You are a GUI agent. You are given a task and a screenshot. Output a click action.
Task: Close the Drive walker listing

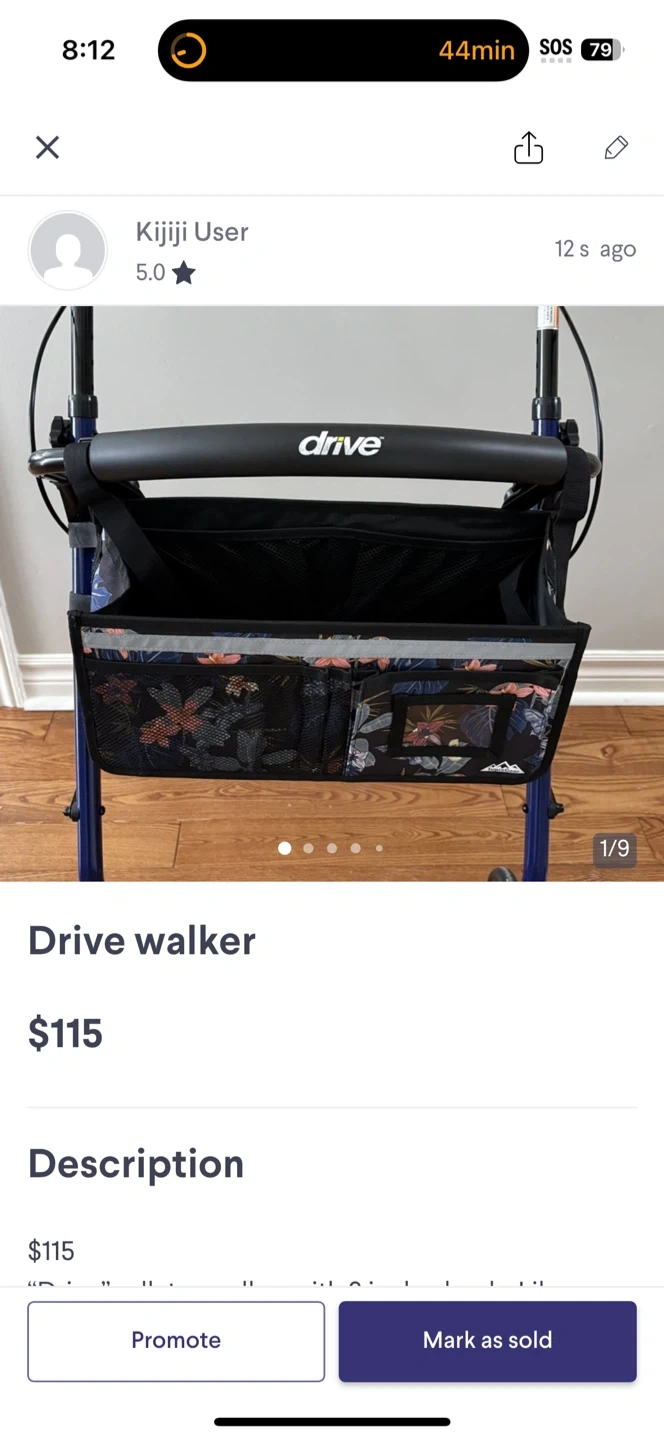tap(47, 148)
